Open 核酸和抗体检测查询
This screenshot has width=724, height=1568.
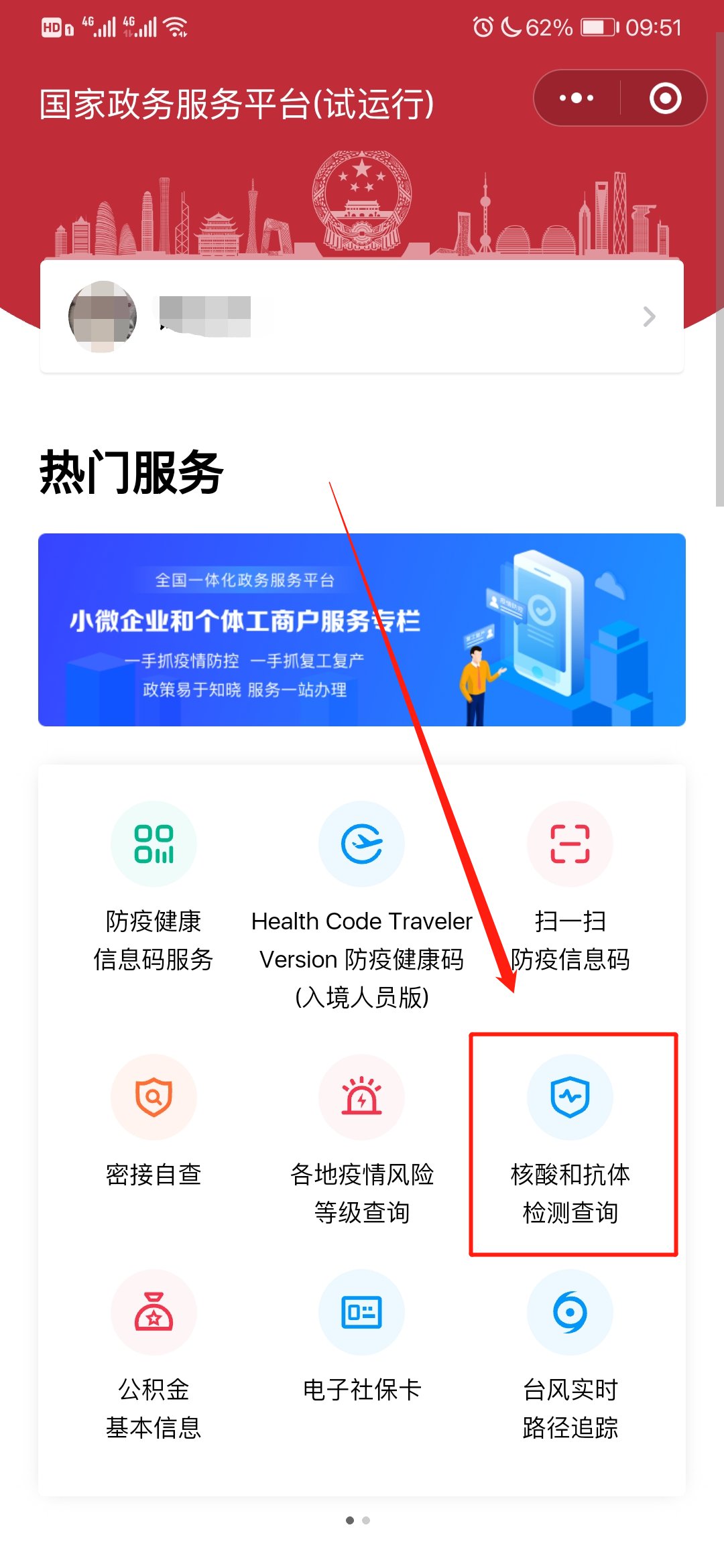(570, 1139)
